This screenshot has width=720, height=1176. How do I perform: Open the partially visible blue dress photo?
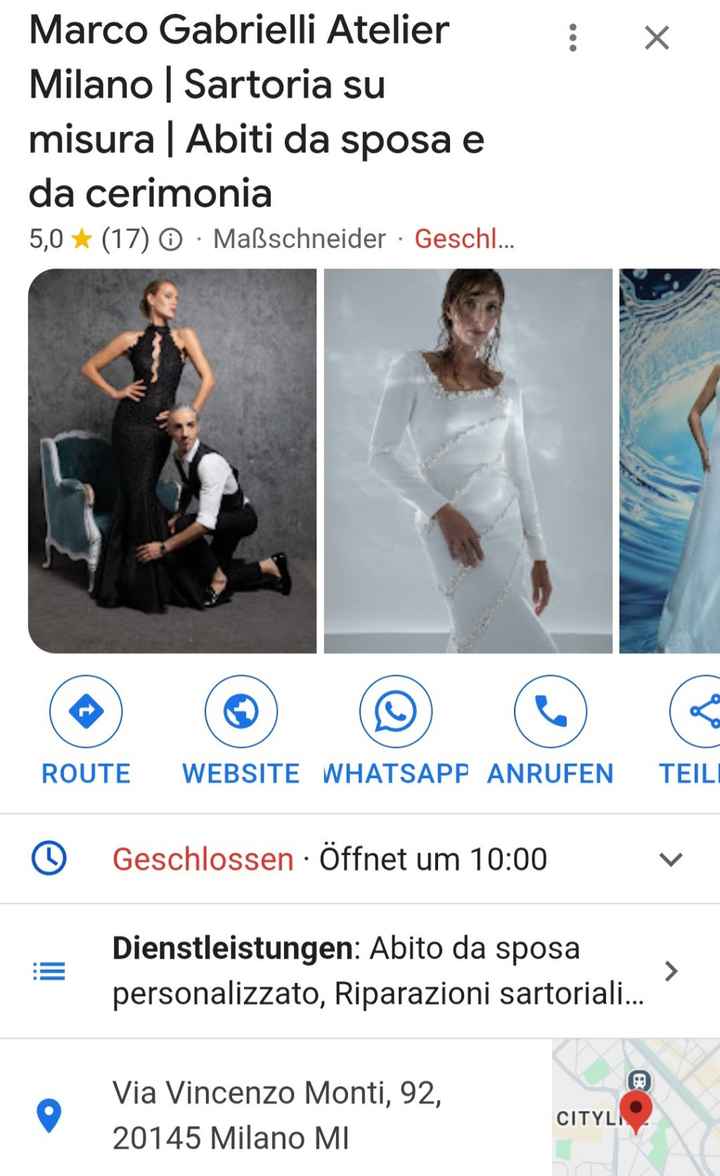pyautogui.click(x=670, y=460)
